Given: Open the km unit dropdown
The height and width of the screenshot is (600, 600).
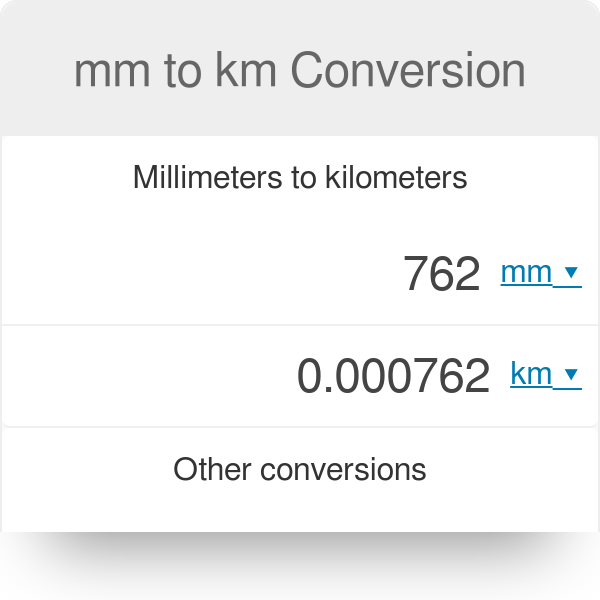Looking at the screenshot, I should click(x=545, y=374).
